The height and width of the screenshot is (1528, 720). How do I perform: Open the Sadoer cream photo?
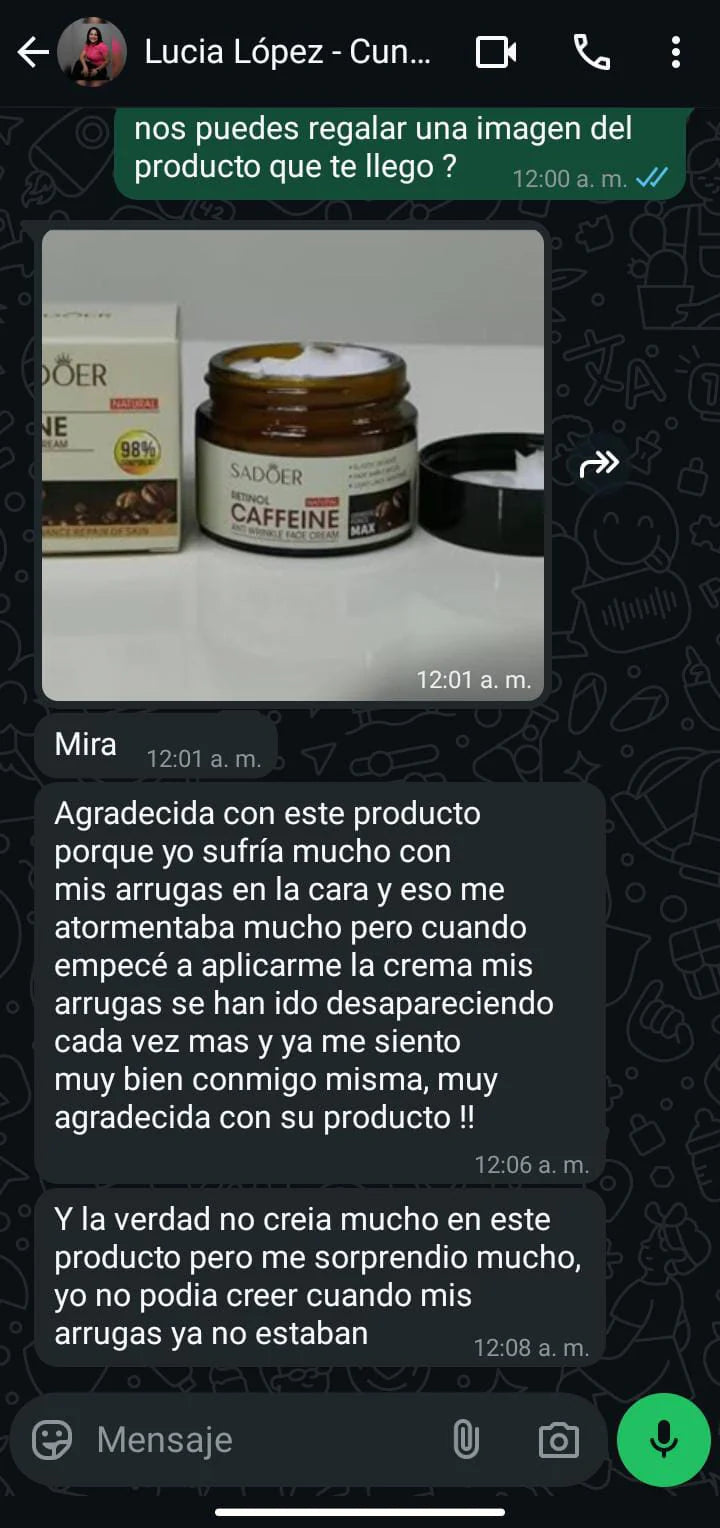(x=293, y=465)
